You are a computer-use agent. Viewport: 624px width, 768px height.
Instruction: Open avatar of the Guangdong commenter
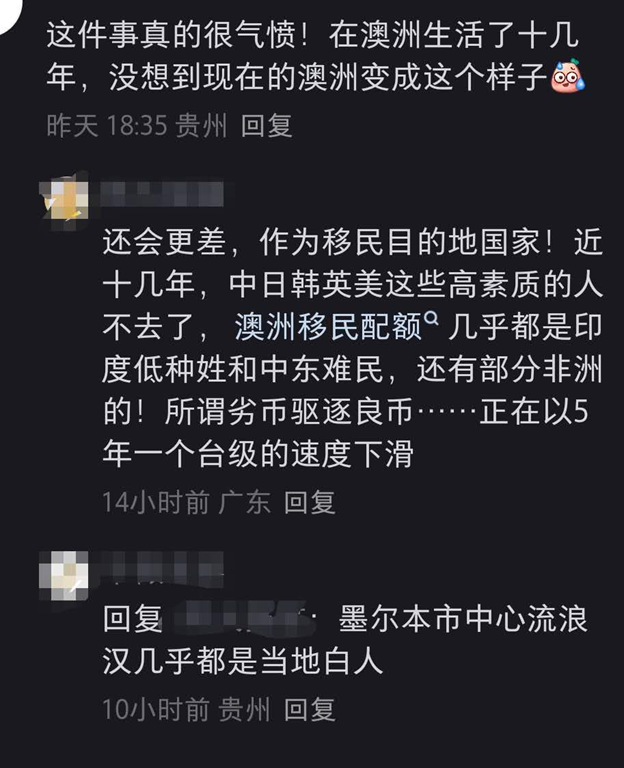66,201
